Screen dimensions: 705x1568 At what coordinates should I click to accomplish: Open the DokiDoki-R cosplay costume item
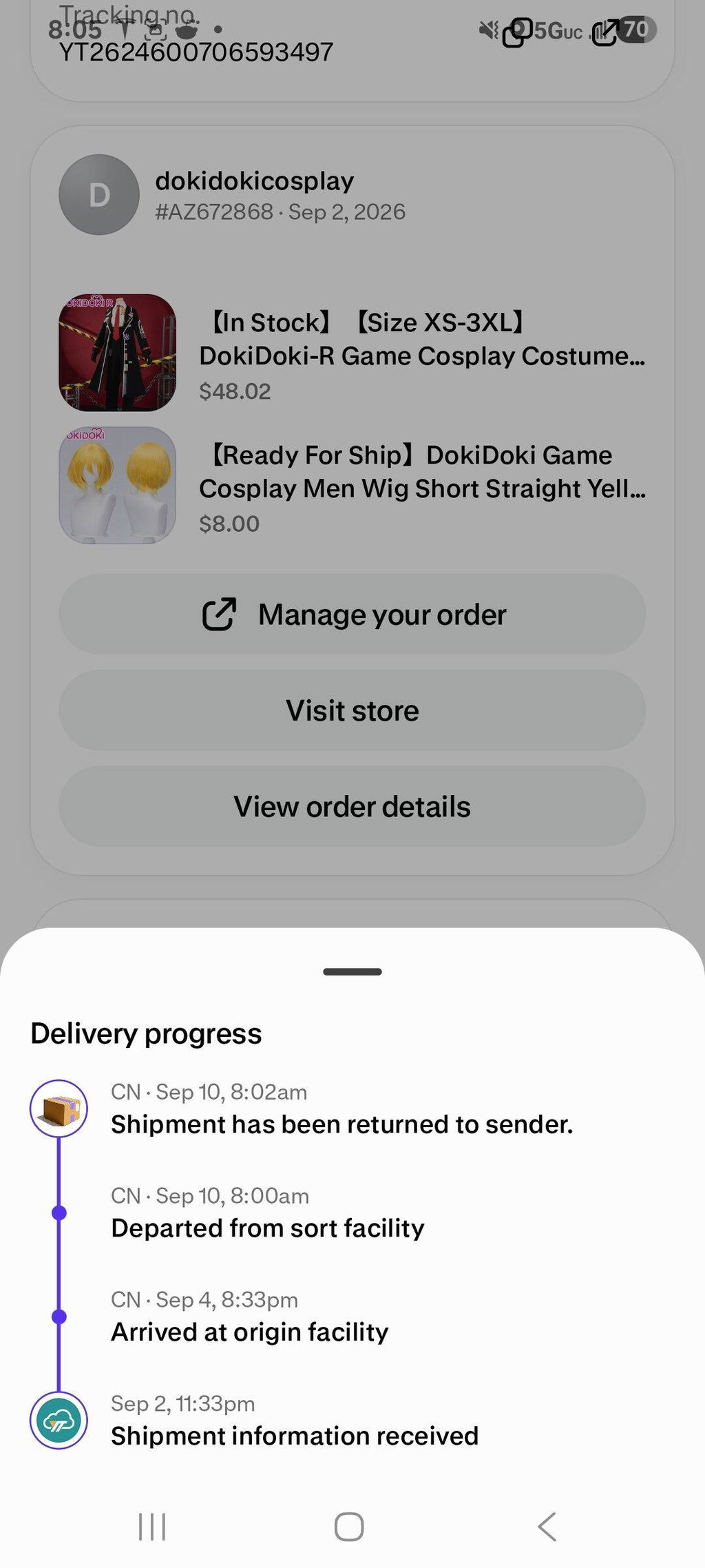352,353
